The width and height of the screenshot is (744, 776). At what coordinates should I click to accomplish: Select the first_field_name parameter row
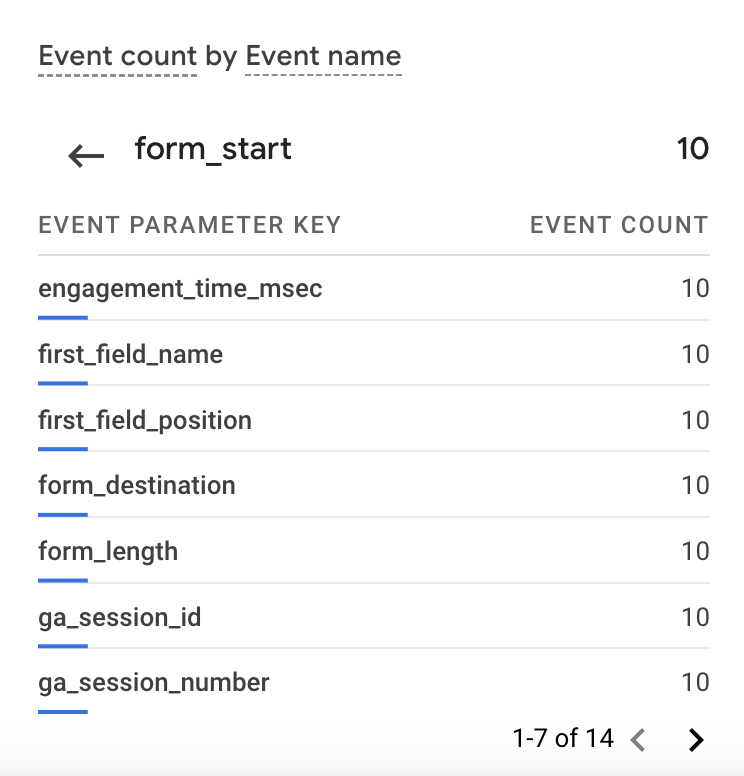(130, 355)
